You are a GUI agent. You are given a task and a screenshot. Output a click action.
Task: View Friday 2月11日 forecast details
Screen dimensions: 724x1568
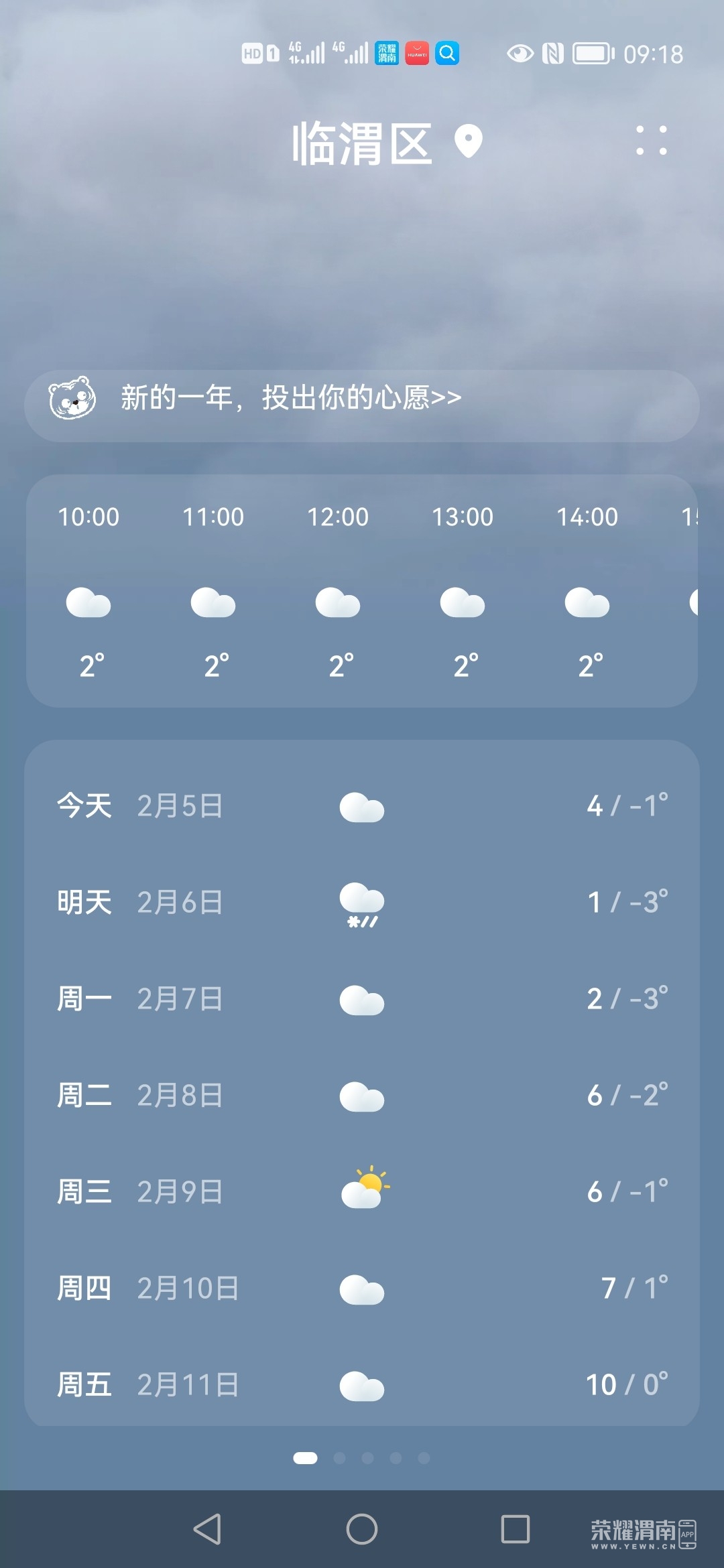click(362, 1385)
